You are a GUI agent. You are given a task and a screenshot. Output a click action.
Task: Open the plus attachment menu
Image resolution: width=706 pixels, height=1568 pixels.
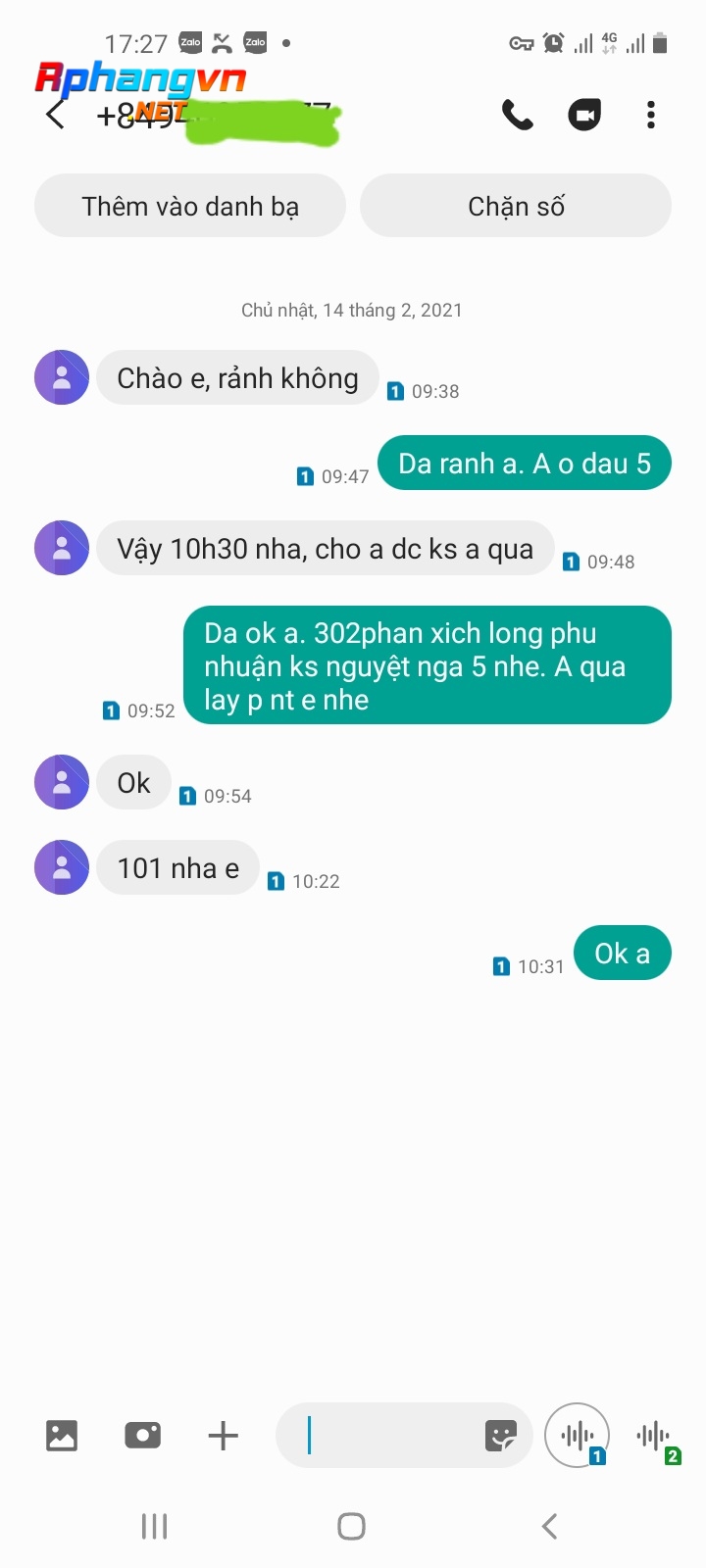pyautogui.click(x=224, y=1436)
